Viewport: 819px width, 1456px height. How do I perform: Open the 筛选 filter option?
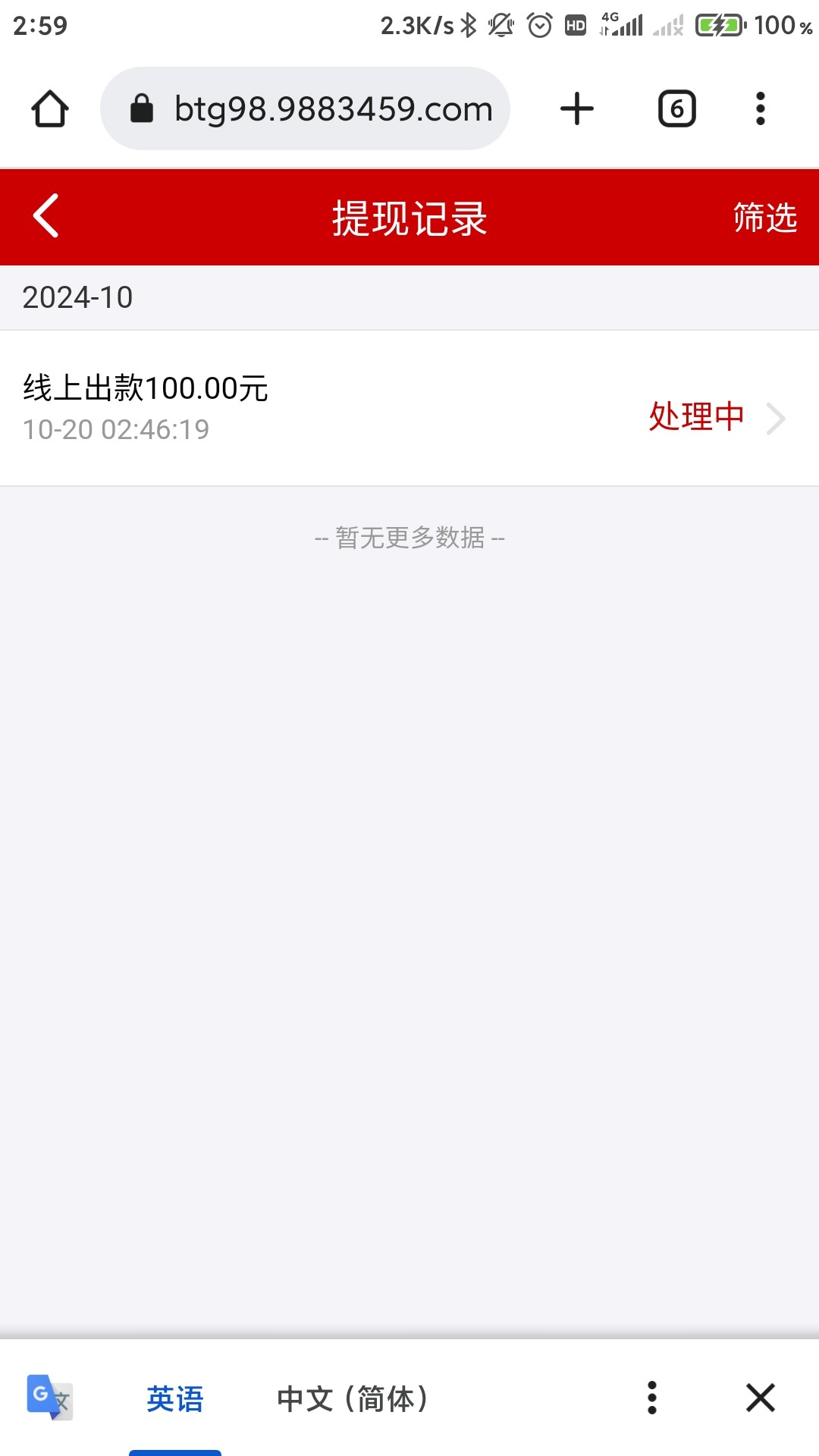(x=764, y=217)
